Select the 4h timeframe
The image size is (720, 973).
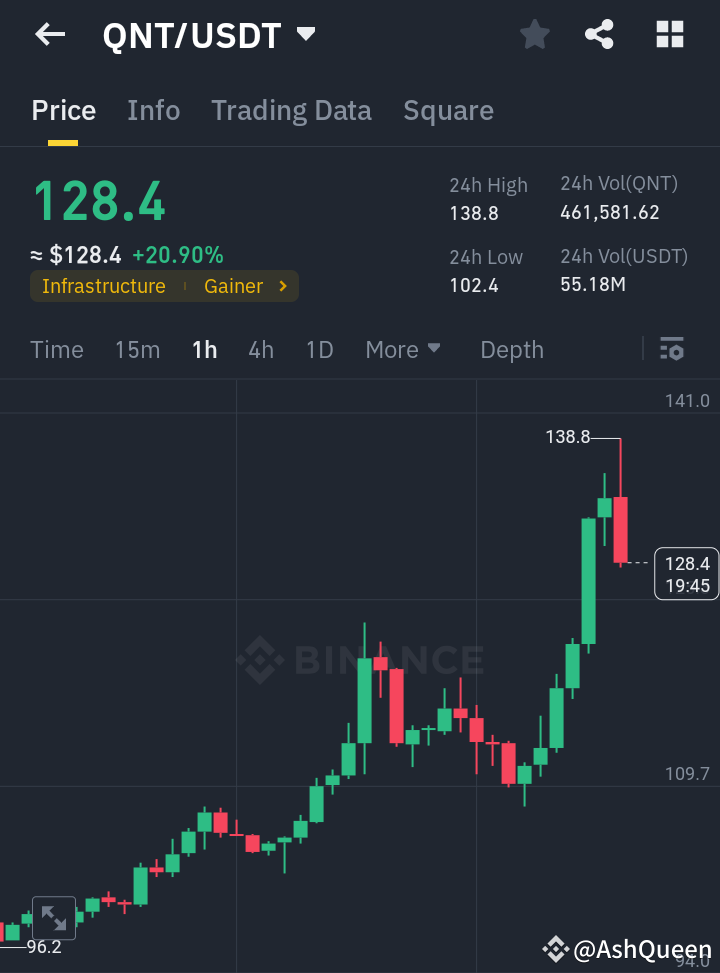(x=261, y=350)
